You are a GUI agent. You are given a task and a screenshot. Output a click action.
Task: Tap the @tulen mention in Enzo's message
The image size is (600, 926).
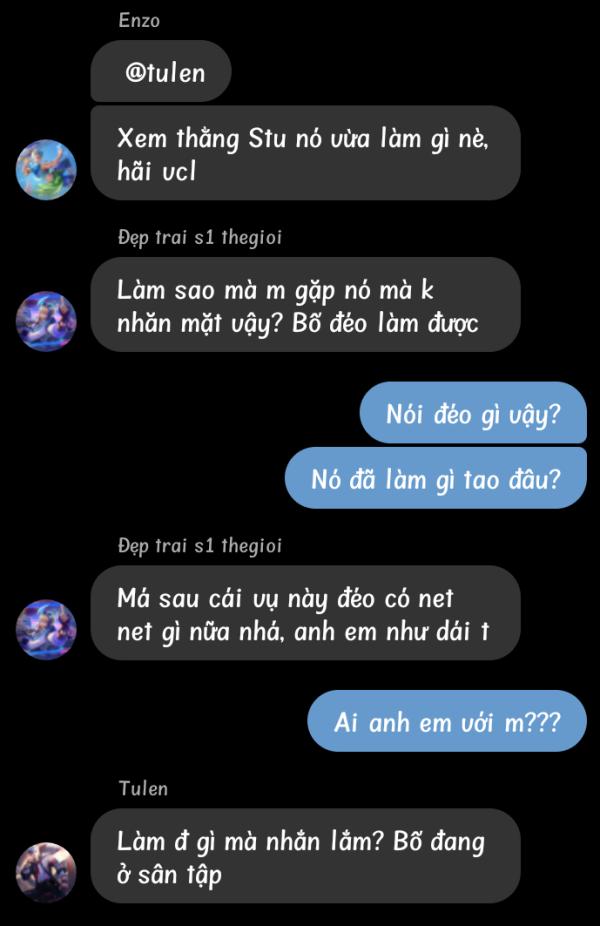click(165, 73)
